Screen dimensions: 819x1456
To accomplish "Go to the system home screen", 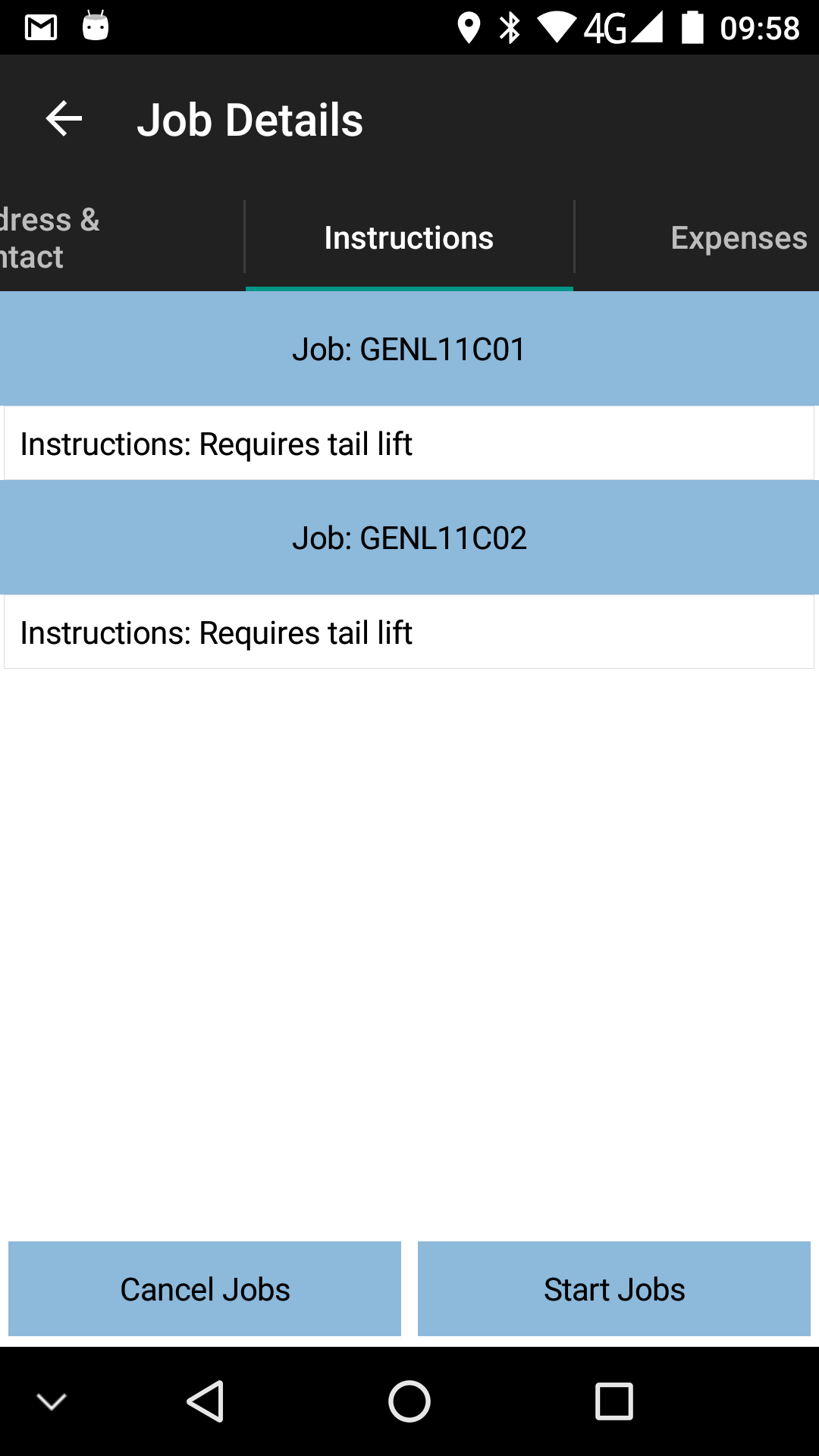I will [x=409, y=1401].
